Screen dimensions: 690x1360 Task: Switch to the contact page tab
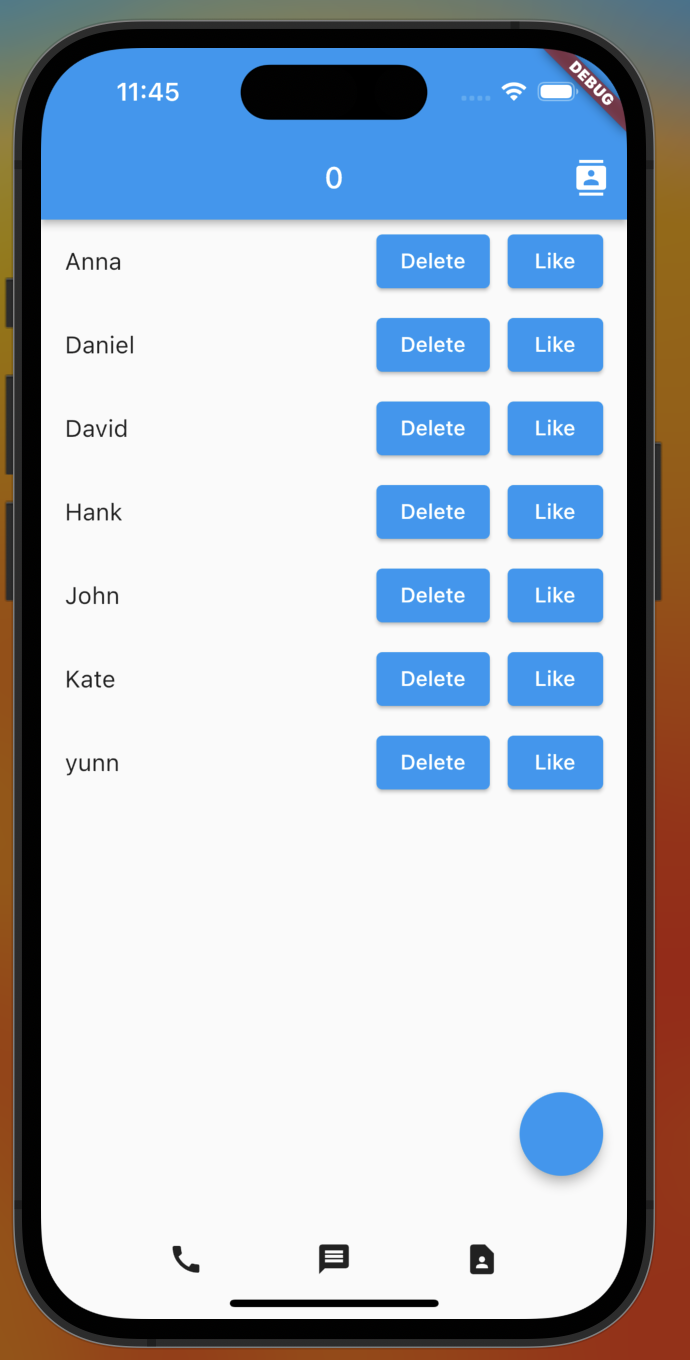(x=481, y=1259)
